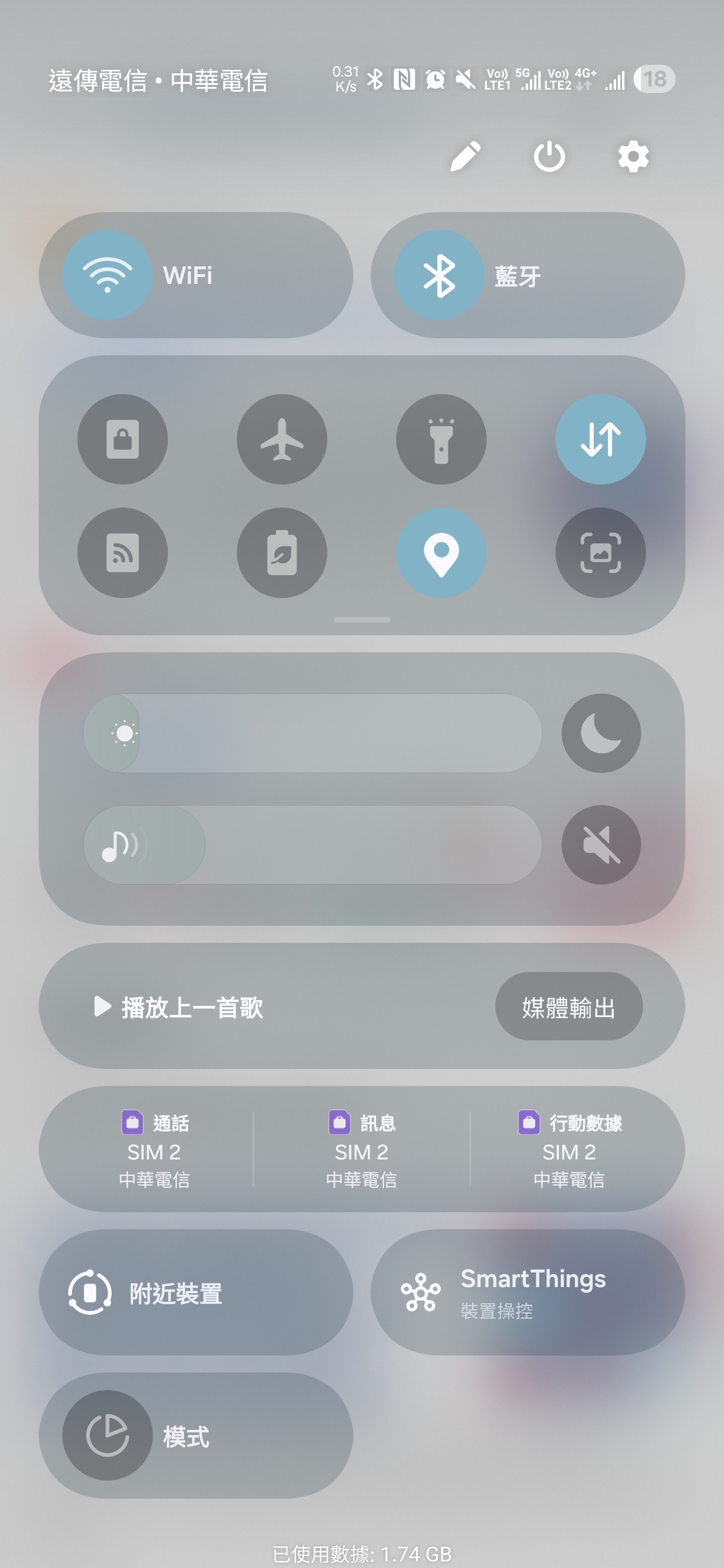Toggle WiFi off
The height and width of the screenshot is (1568, 724).
point(108,275)
